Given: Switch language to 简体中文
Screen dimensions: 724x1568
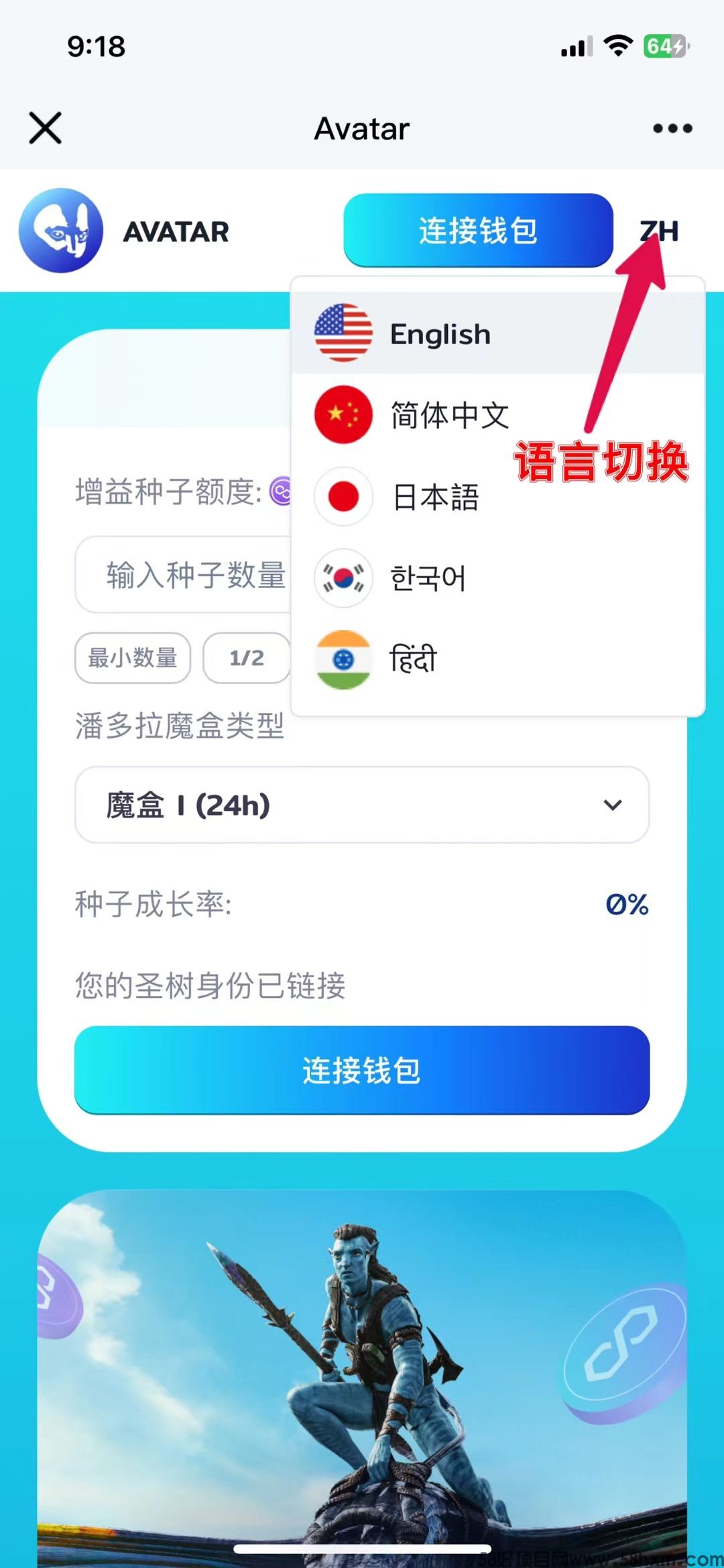Looking at the screenshot, I should (x=449, y=415).
